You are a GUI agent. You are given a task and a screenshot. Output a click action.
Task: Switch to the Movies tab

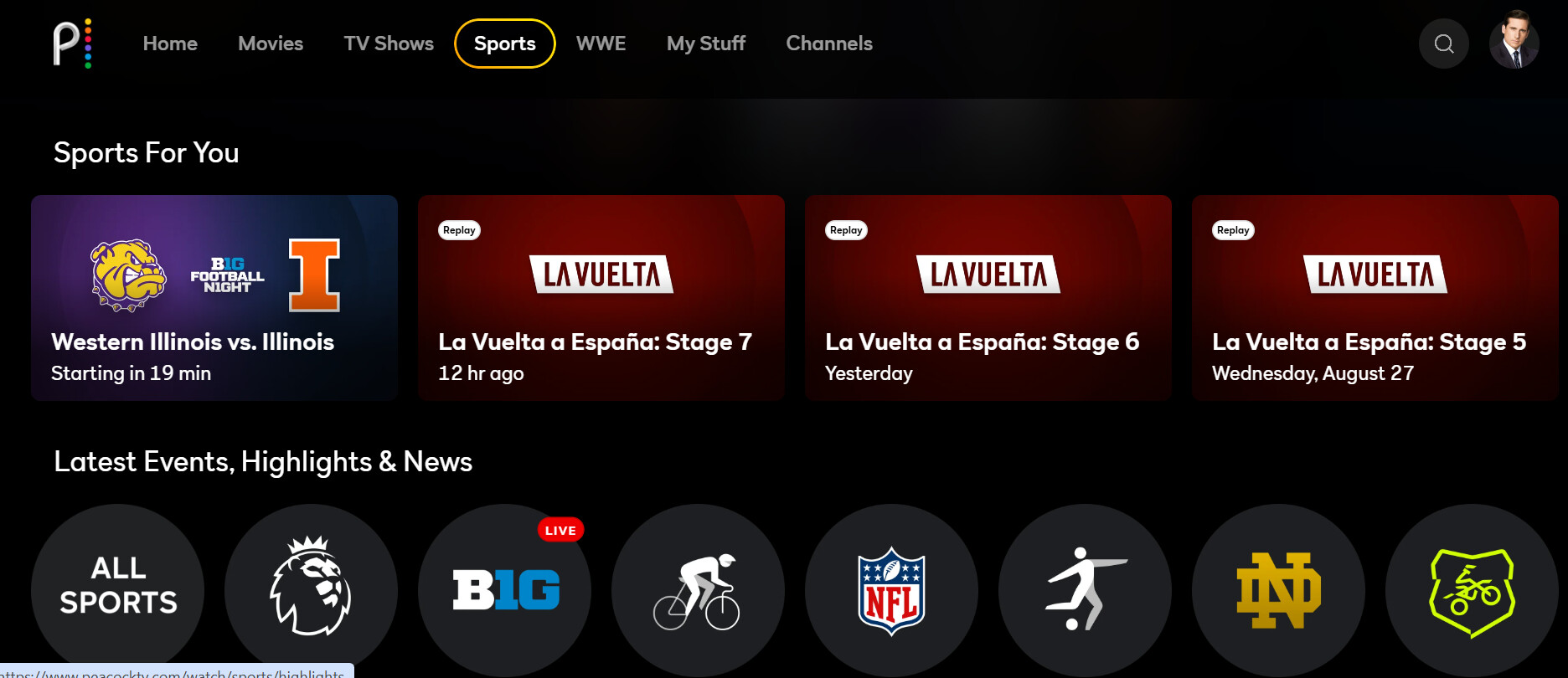[x=271, y=44]
